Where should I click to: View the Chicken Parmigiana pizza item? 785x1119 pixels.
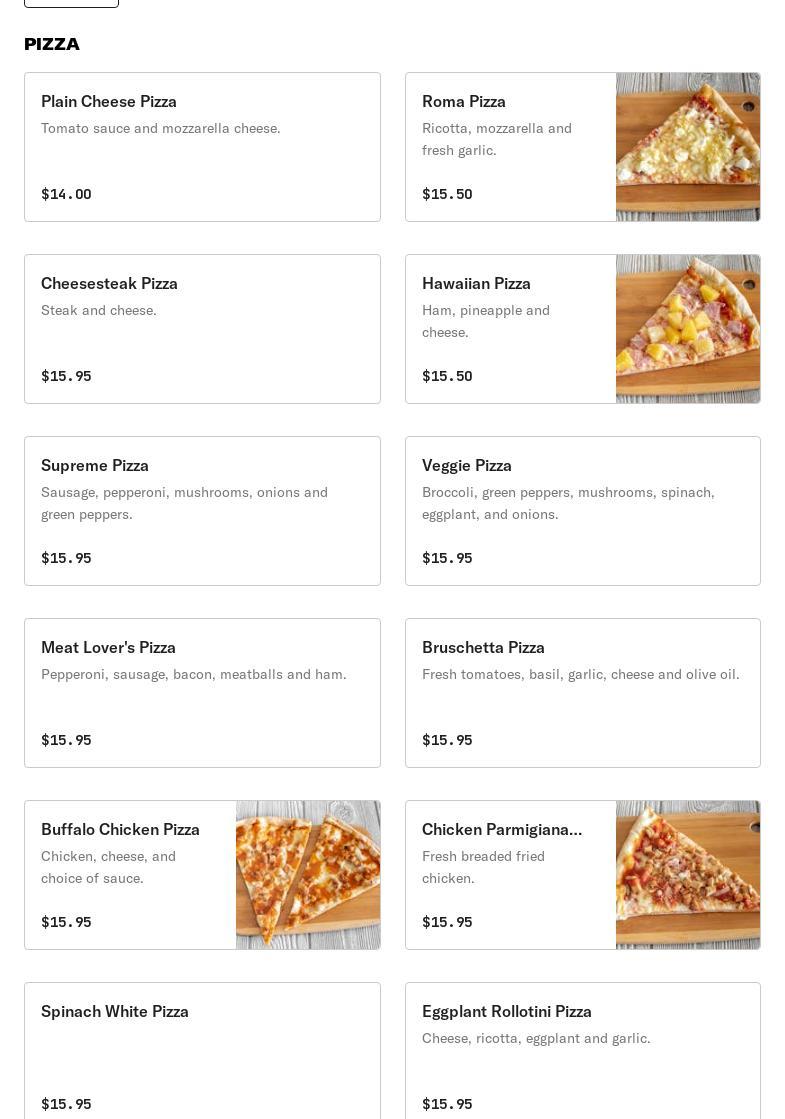(582, 875)
